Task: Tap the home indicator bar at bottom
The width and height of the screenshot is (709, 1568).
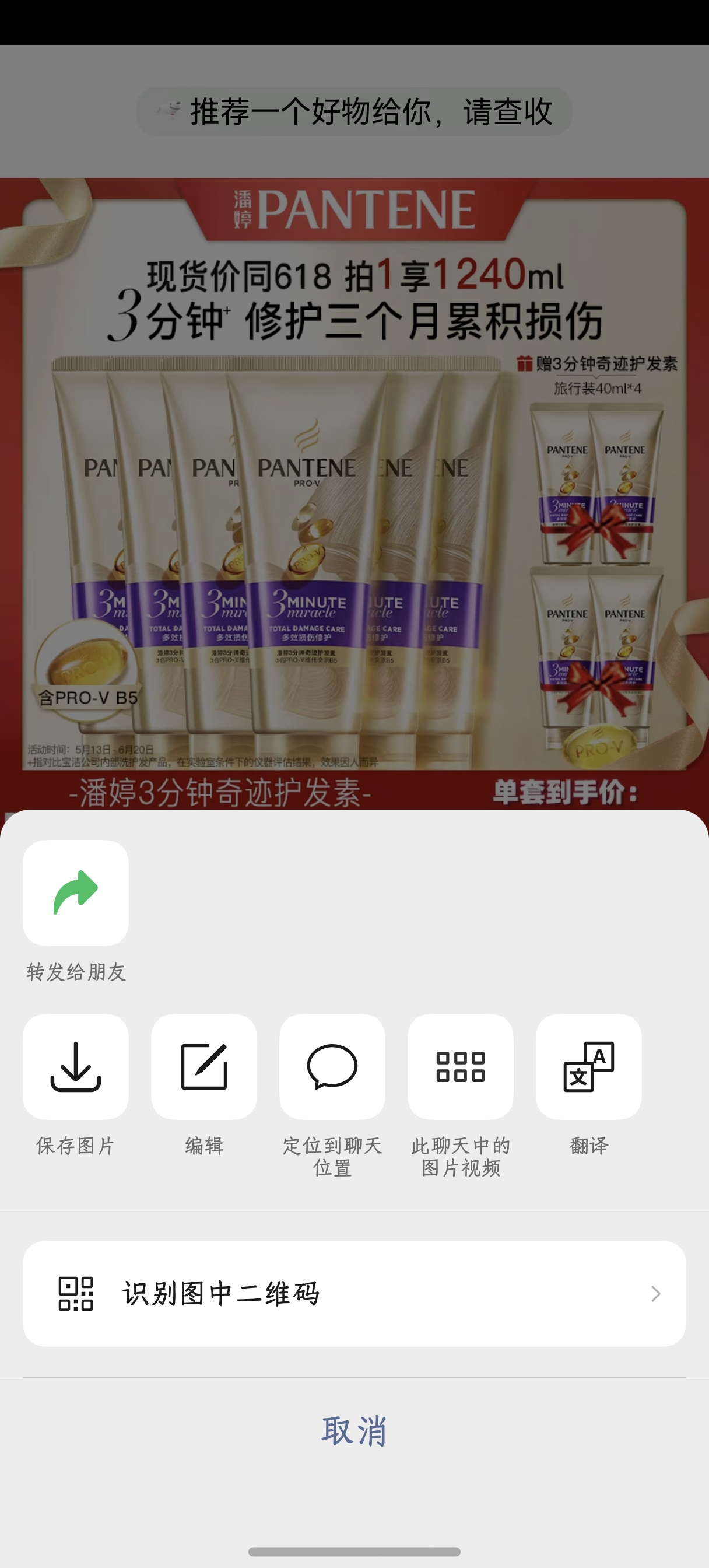Action: 354,1551
